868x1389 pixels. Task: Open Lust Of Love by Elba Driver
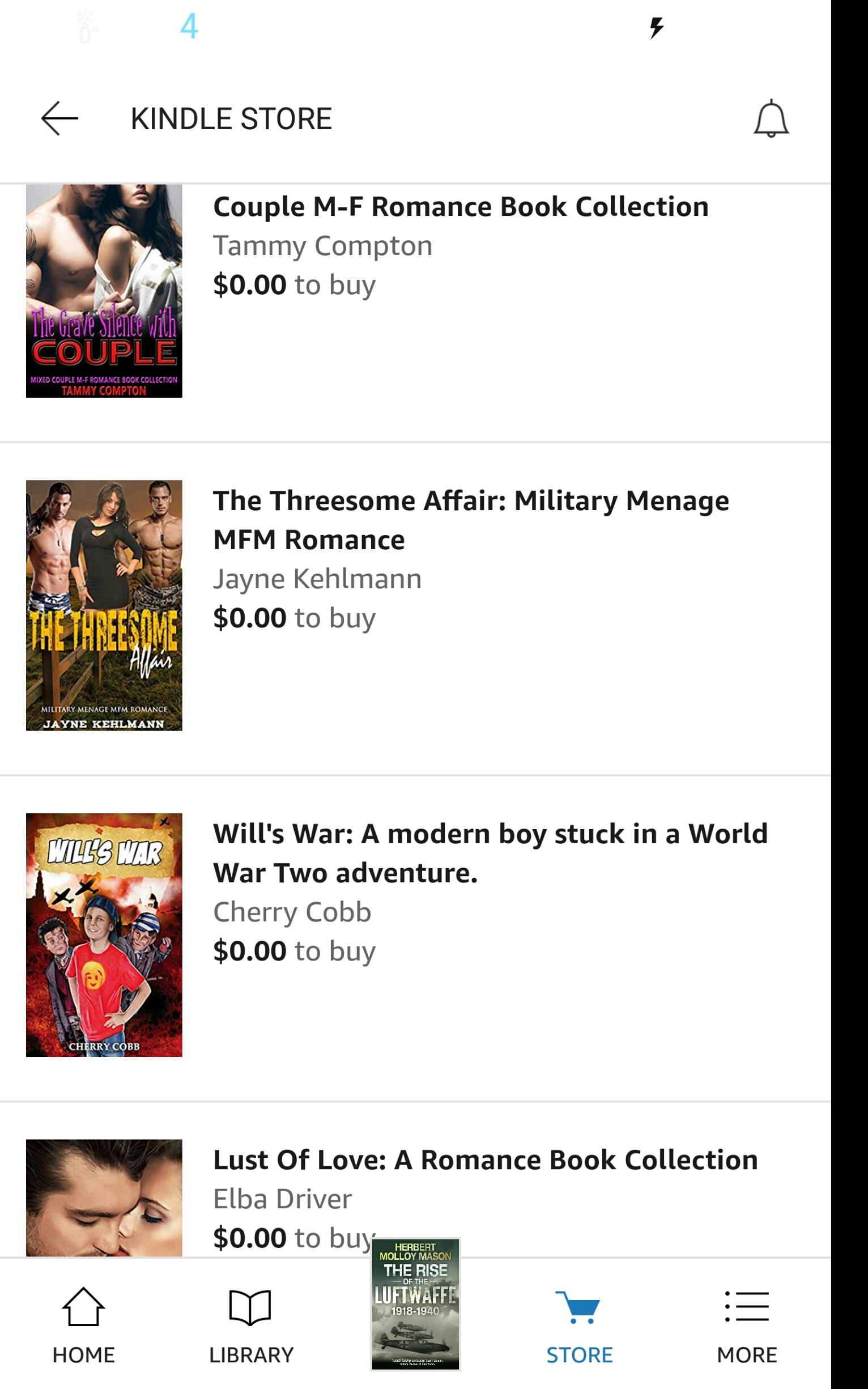485,1160
